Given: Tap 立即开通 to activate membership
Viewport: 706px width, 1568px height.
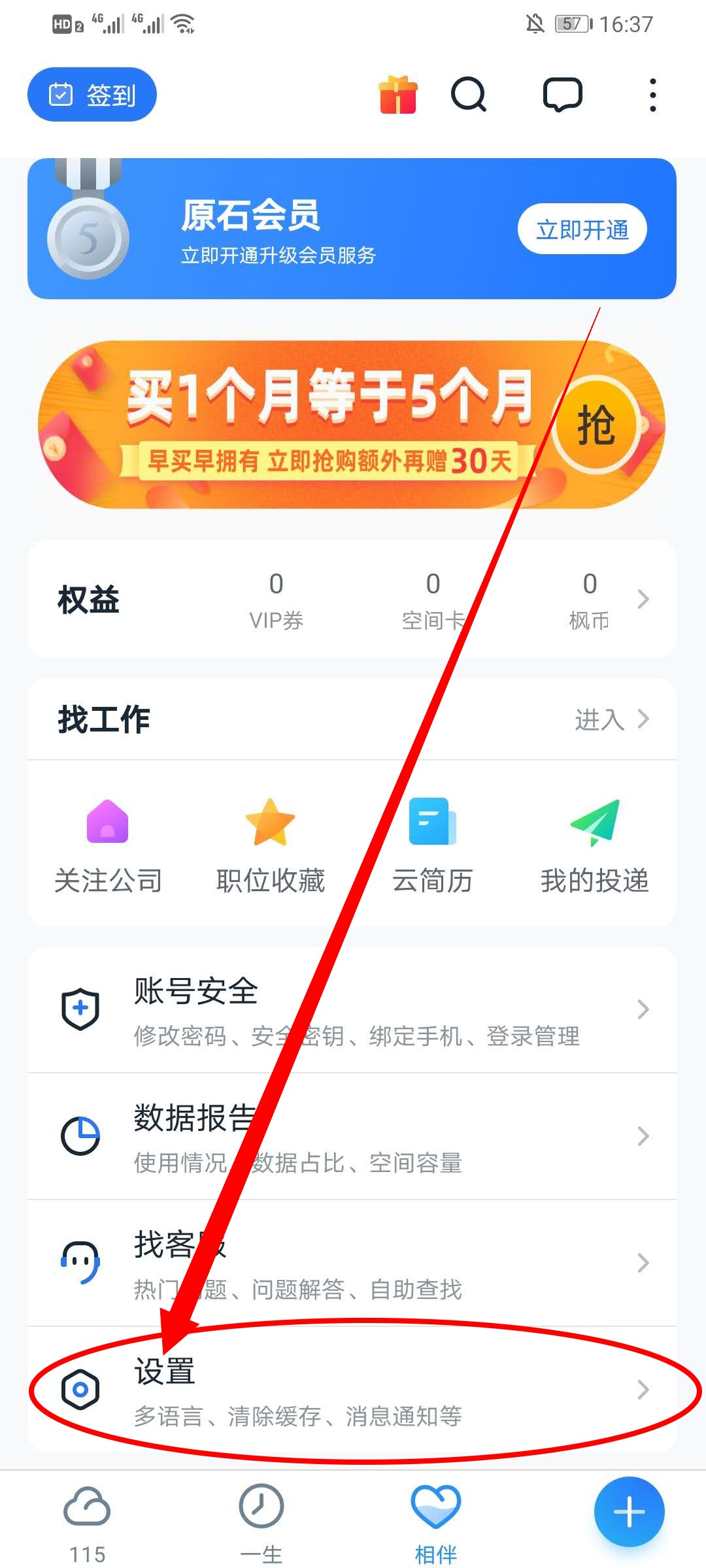Looking at the screenshot, I should point(582,229).
